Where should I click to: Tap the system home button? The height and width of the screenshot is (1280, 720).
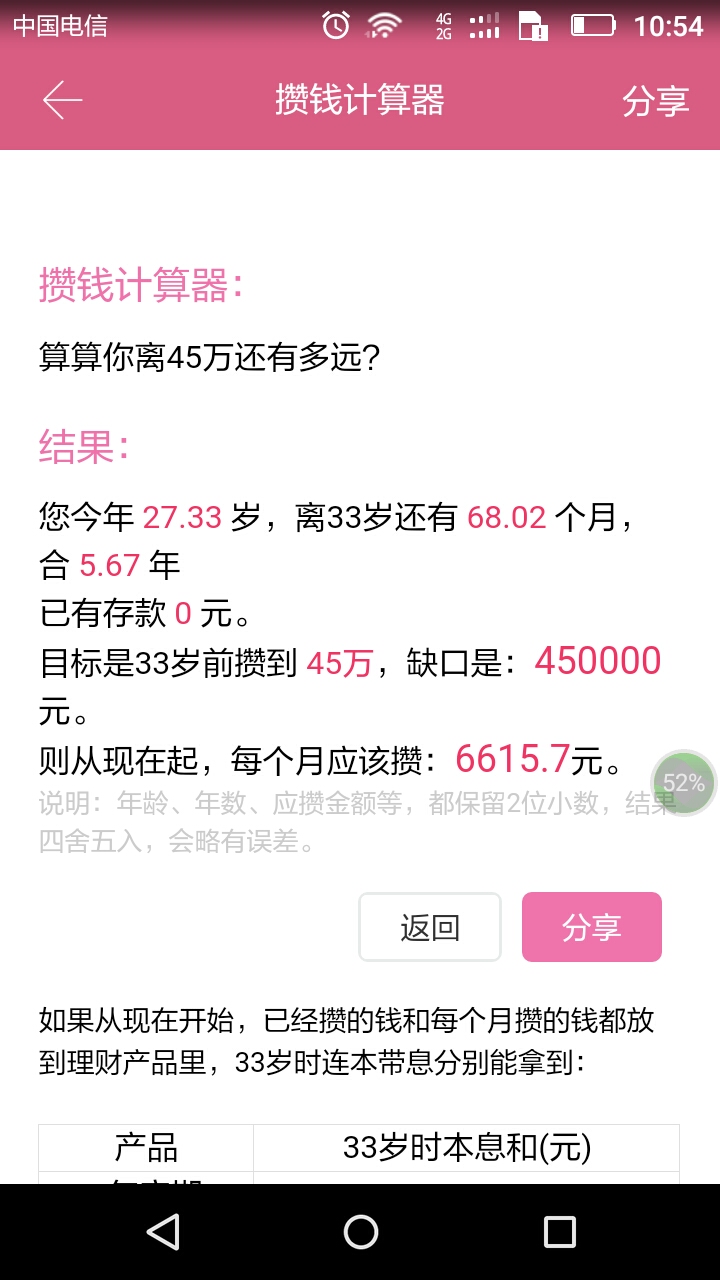[360, 1232]
